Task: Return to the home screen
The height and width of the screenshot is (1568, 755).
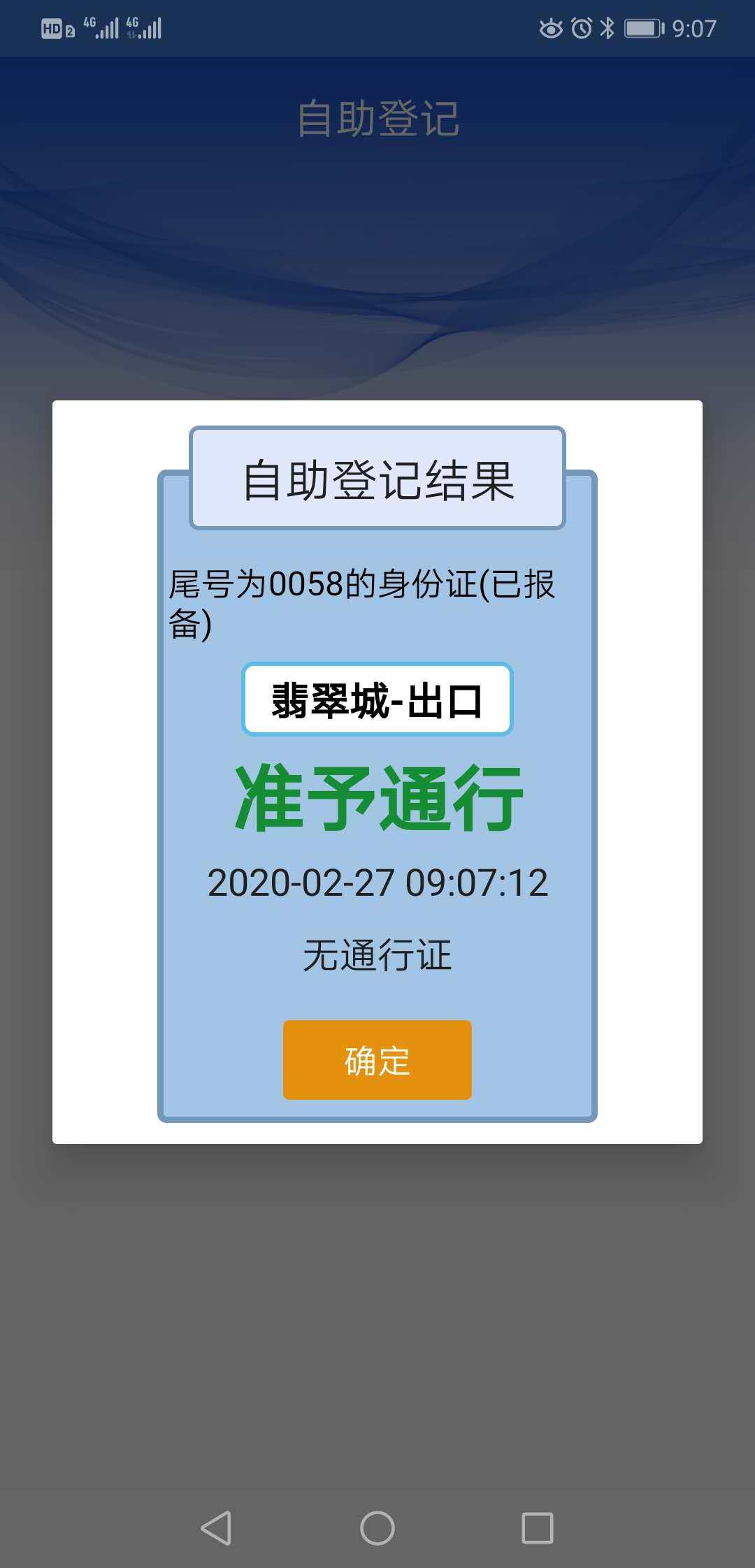Action: coord(377,1527)
